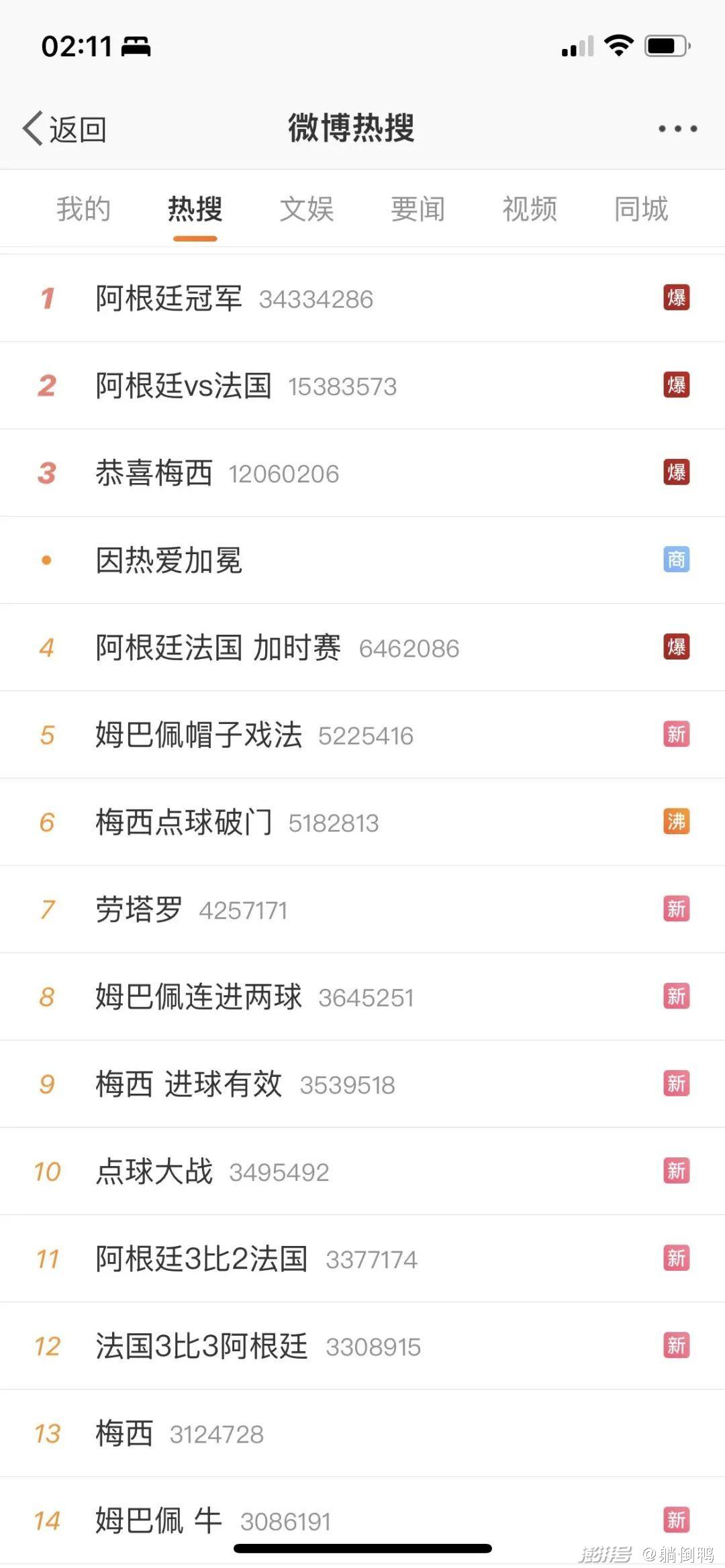Open the 梅西点球破门 entry

tap(362, 822)
